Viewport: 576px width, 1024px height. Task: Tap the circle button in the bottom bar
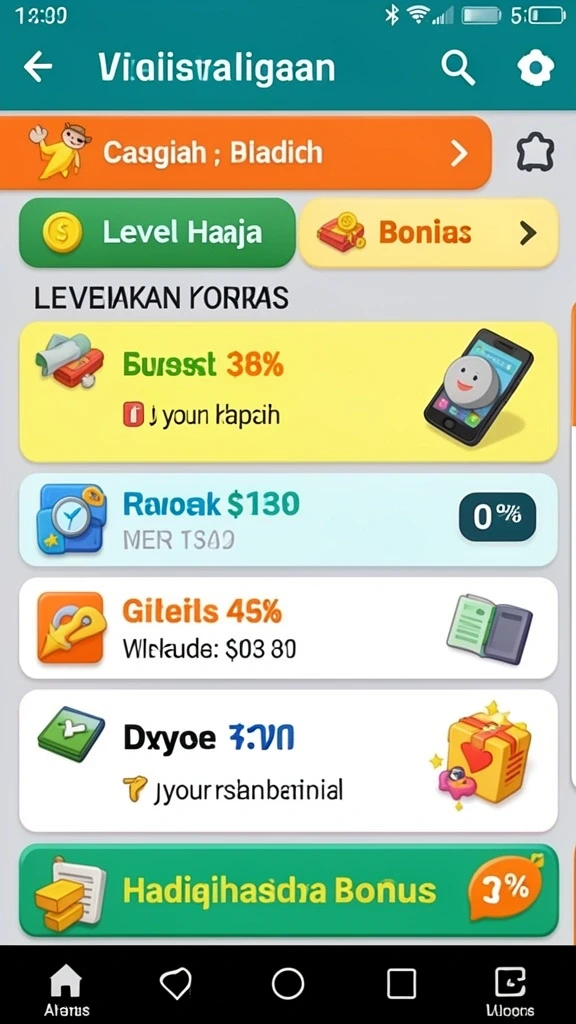(x=288, y=983)
